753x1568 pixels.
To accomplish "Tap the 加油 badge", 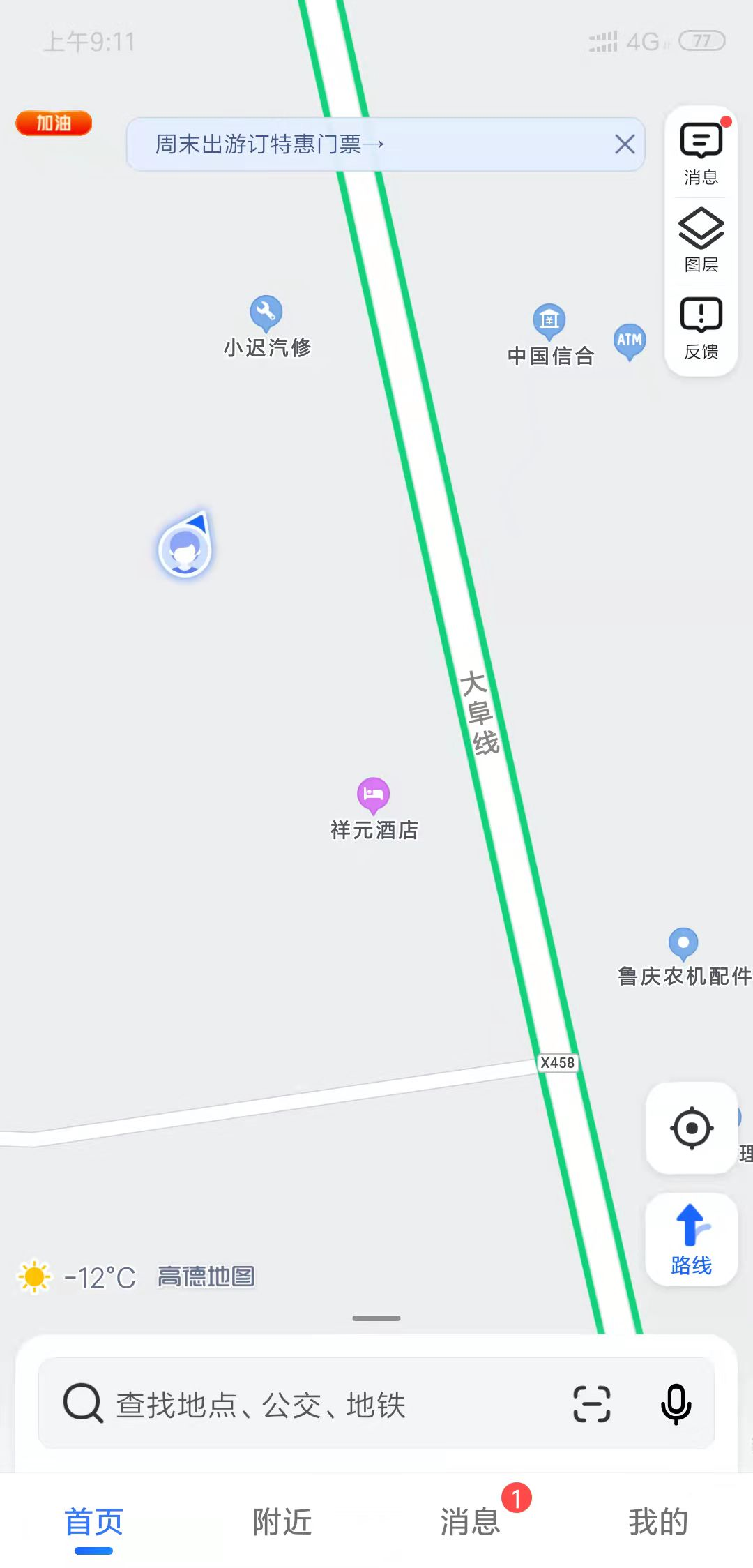I will pos(54,123).
